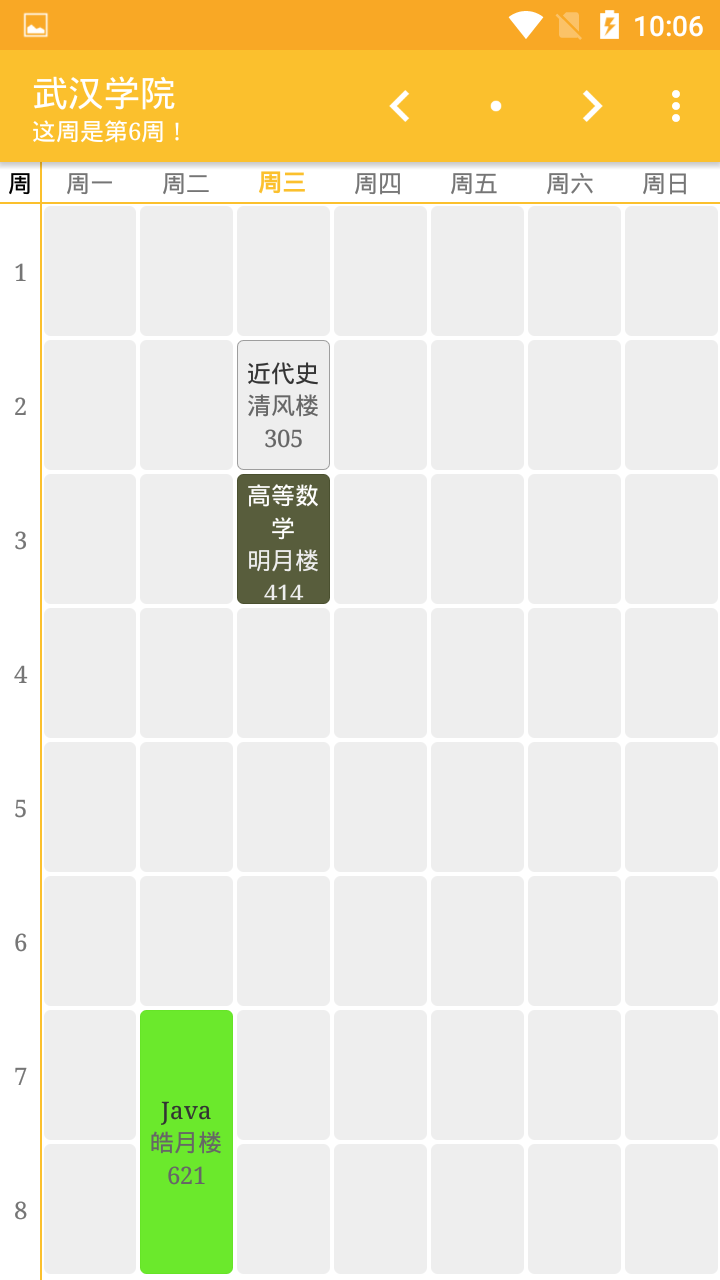Go to the previous week
Screen dimensions: 720x1280
coord(400,106)
